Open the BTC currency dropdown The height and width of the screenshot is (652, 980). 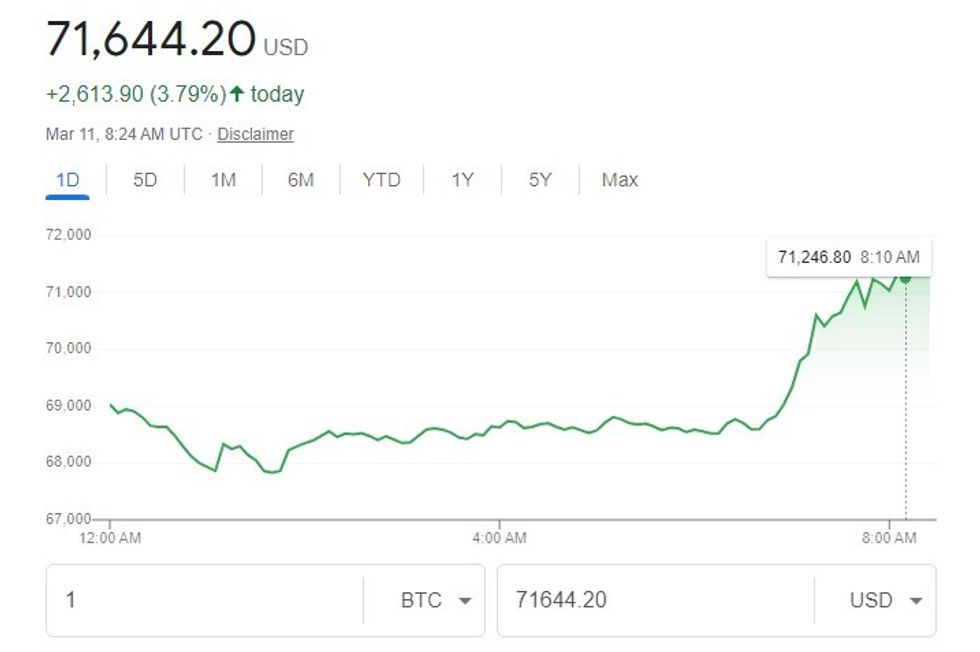click(x=435, y=600)
